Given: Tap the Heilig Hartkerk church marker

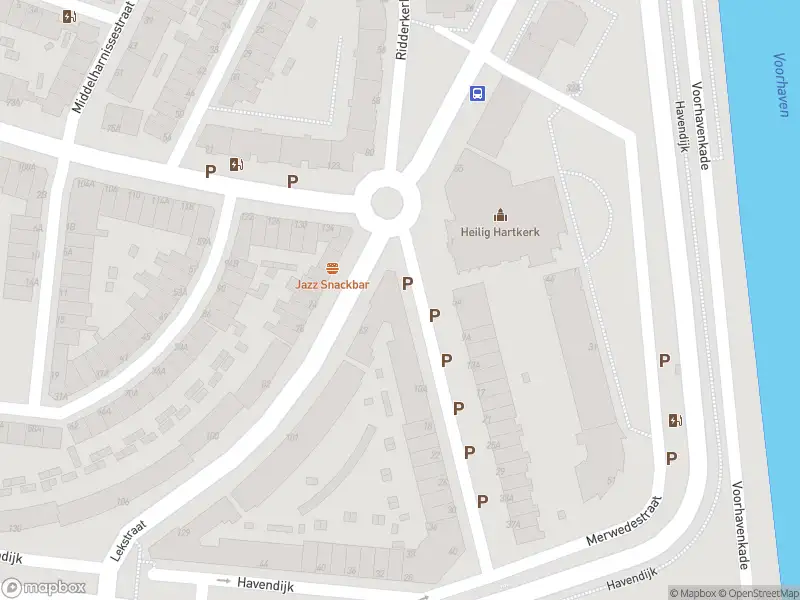Looking at the screenshot, I should coord(499,215).
